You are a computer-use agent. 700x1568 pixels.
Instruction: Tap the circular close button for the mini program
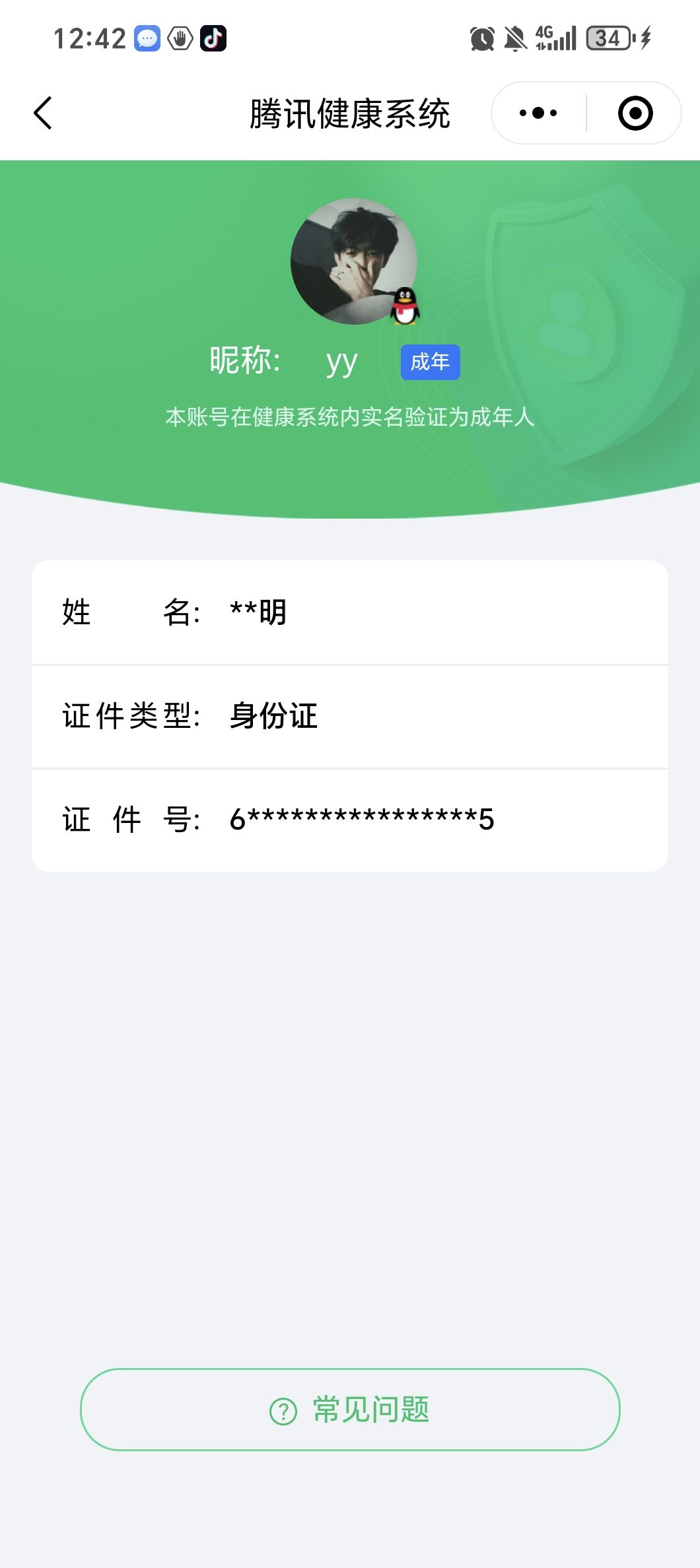(635, 112)
